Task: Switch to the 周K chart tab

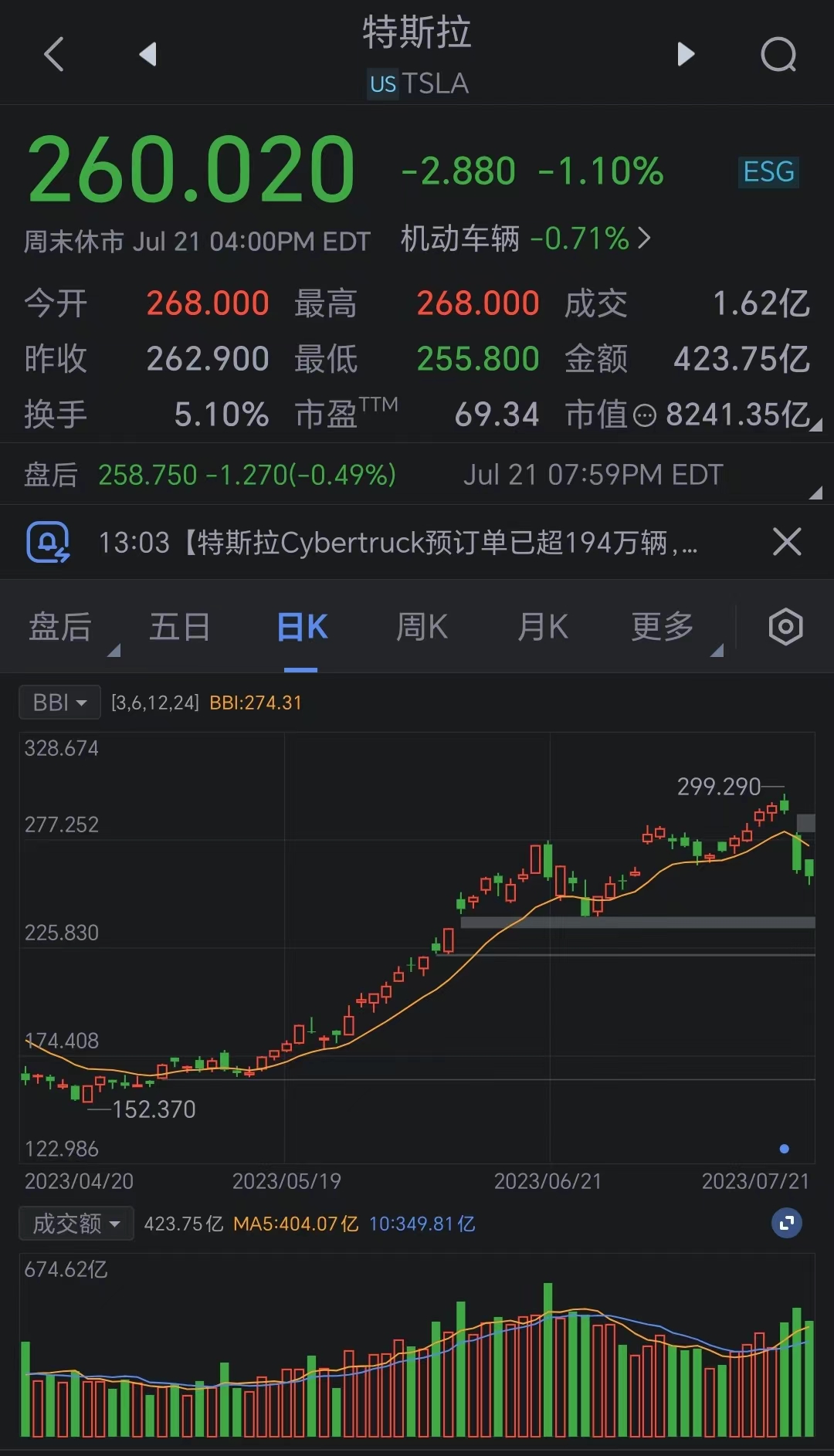Action: (x=422, y=627)
